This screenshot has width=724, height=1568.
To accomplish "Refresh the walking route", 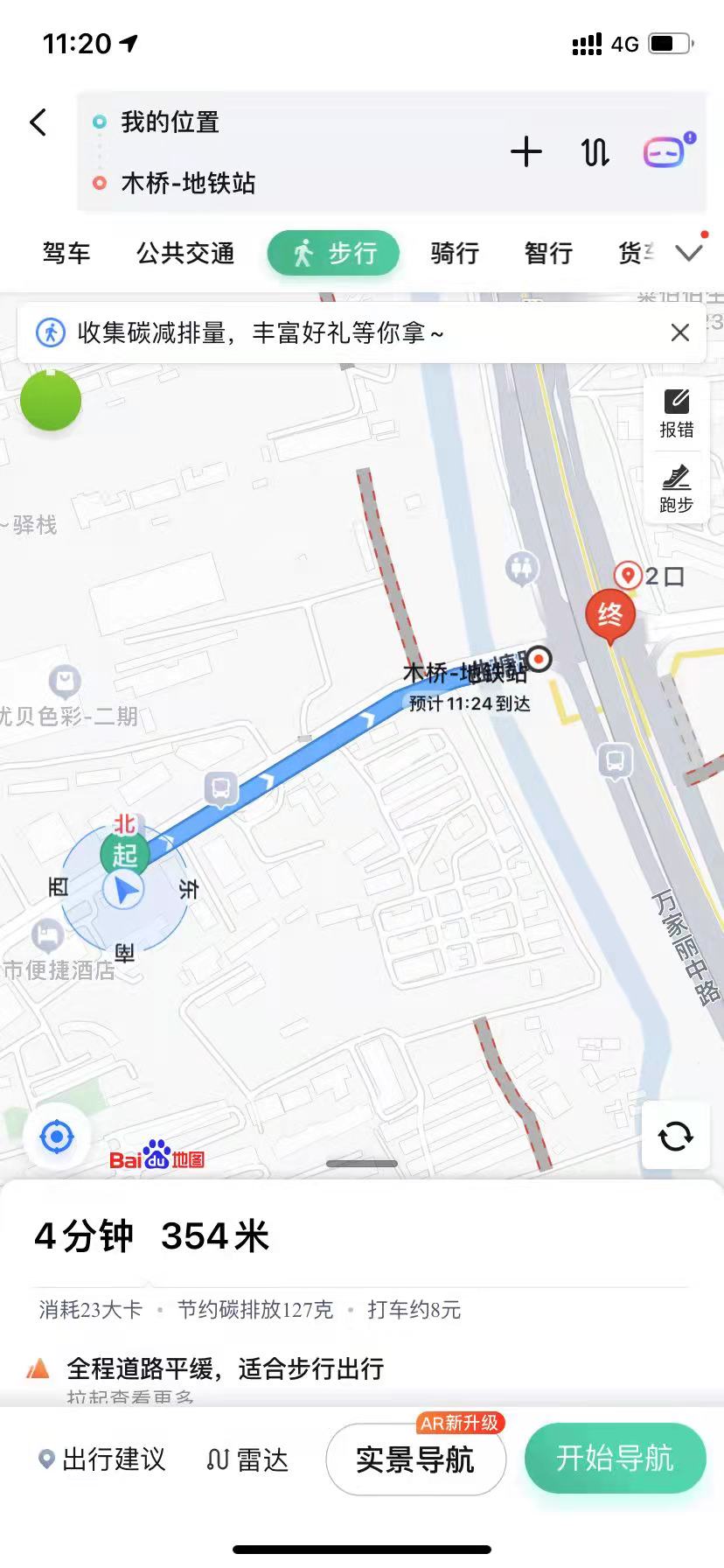I will point(675,1137).
